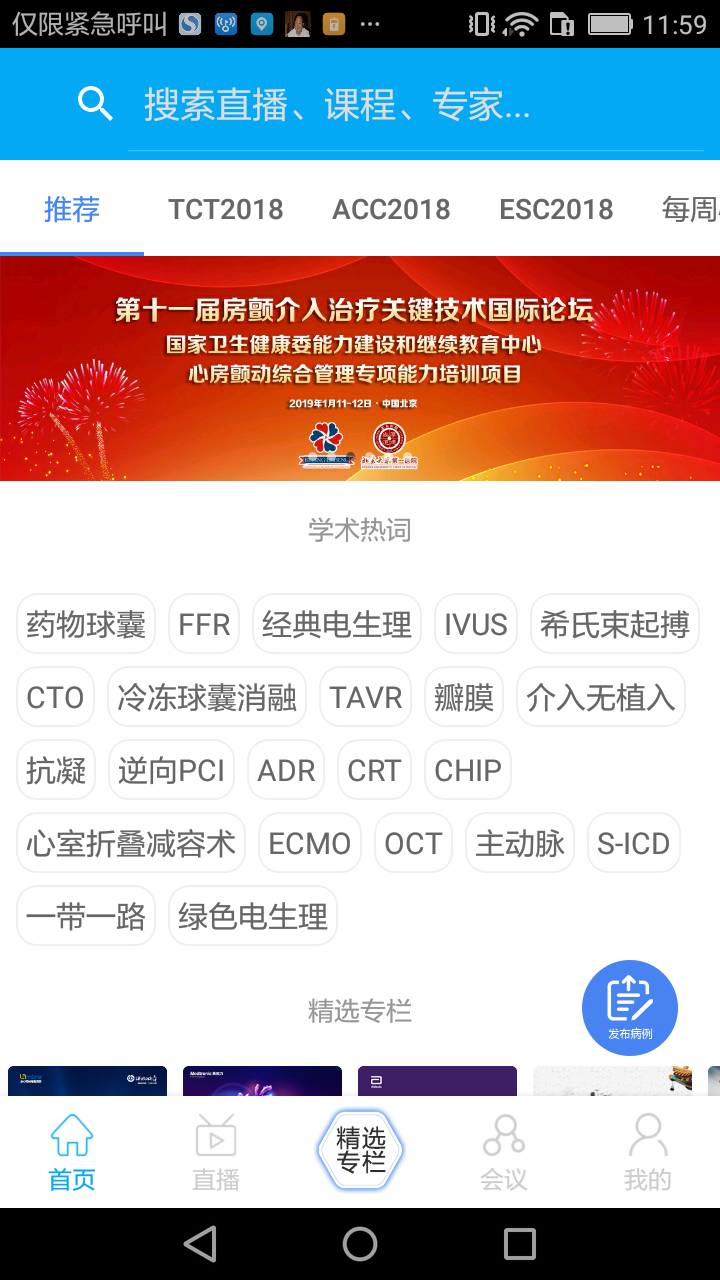This screenshot has width=720, height=1280.
Task: Open the ACC2018 tab
Action: click(x=392, y=209)
